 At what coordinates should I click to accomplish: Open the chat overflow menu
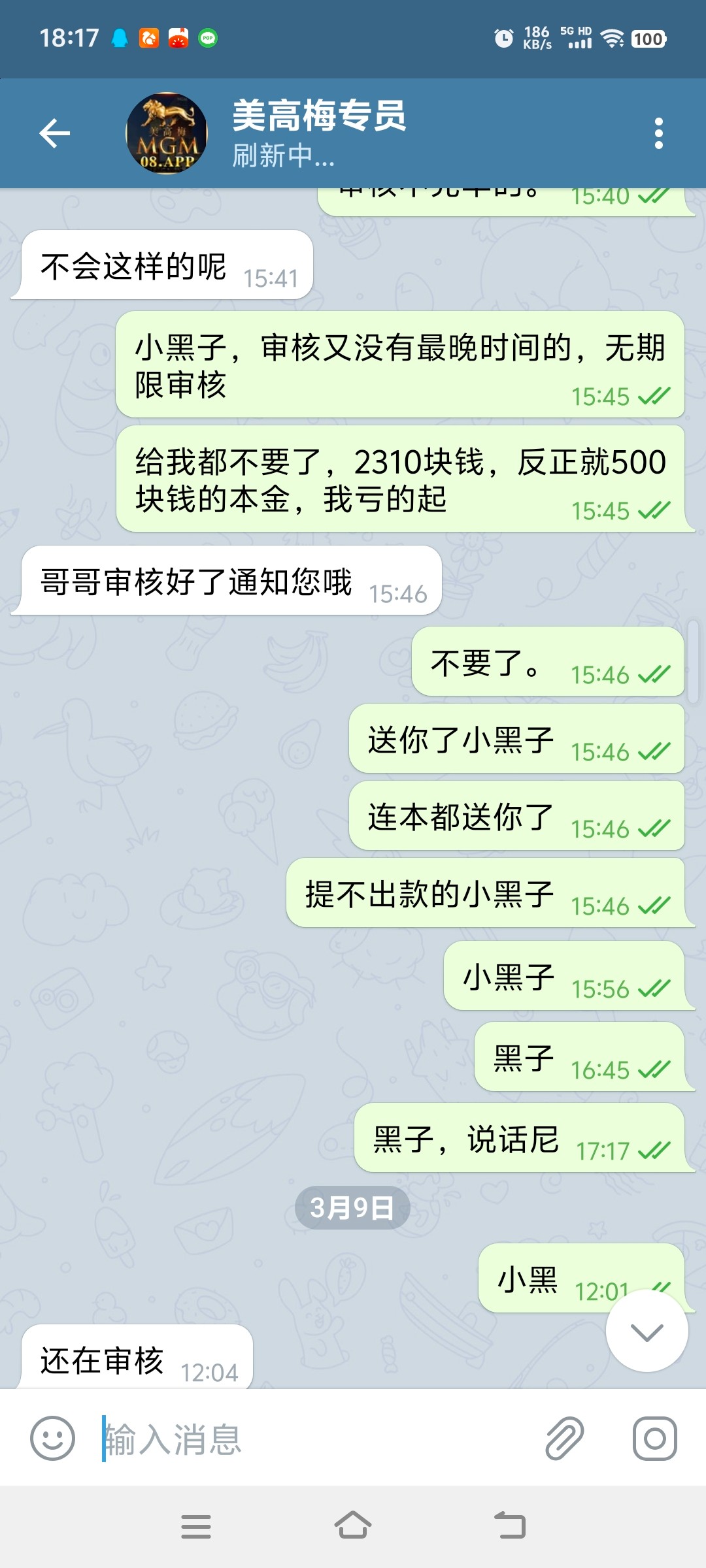(x=658, y=133)
